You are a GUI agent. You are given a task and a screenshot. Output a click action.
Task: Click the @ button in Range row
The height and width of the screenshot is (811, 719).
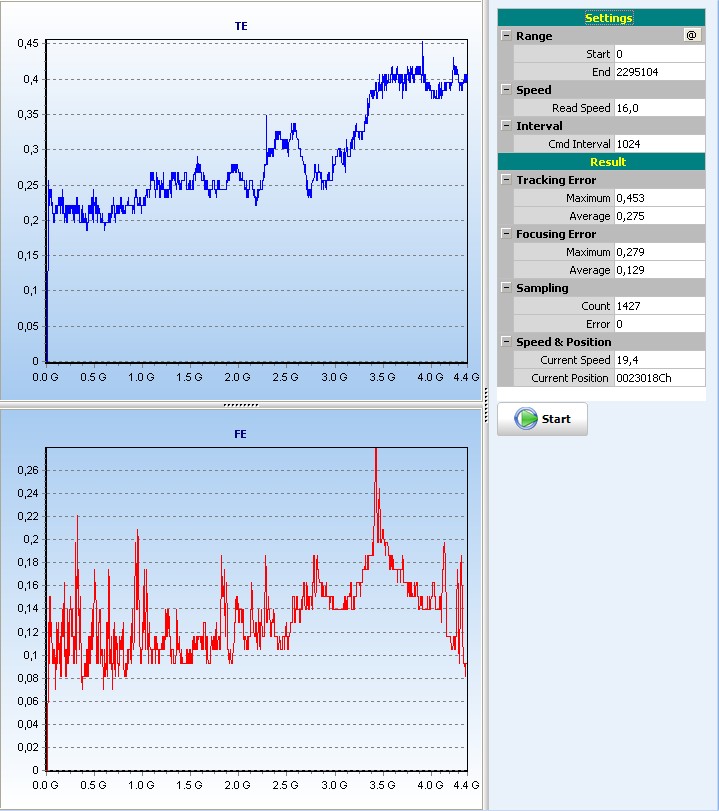[691, 35]
